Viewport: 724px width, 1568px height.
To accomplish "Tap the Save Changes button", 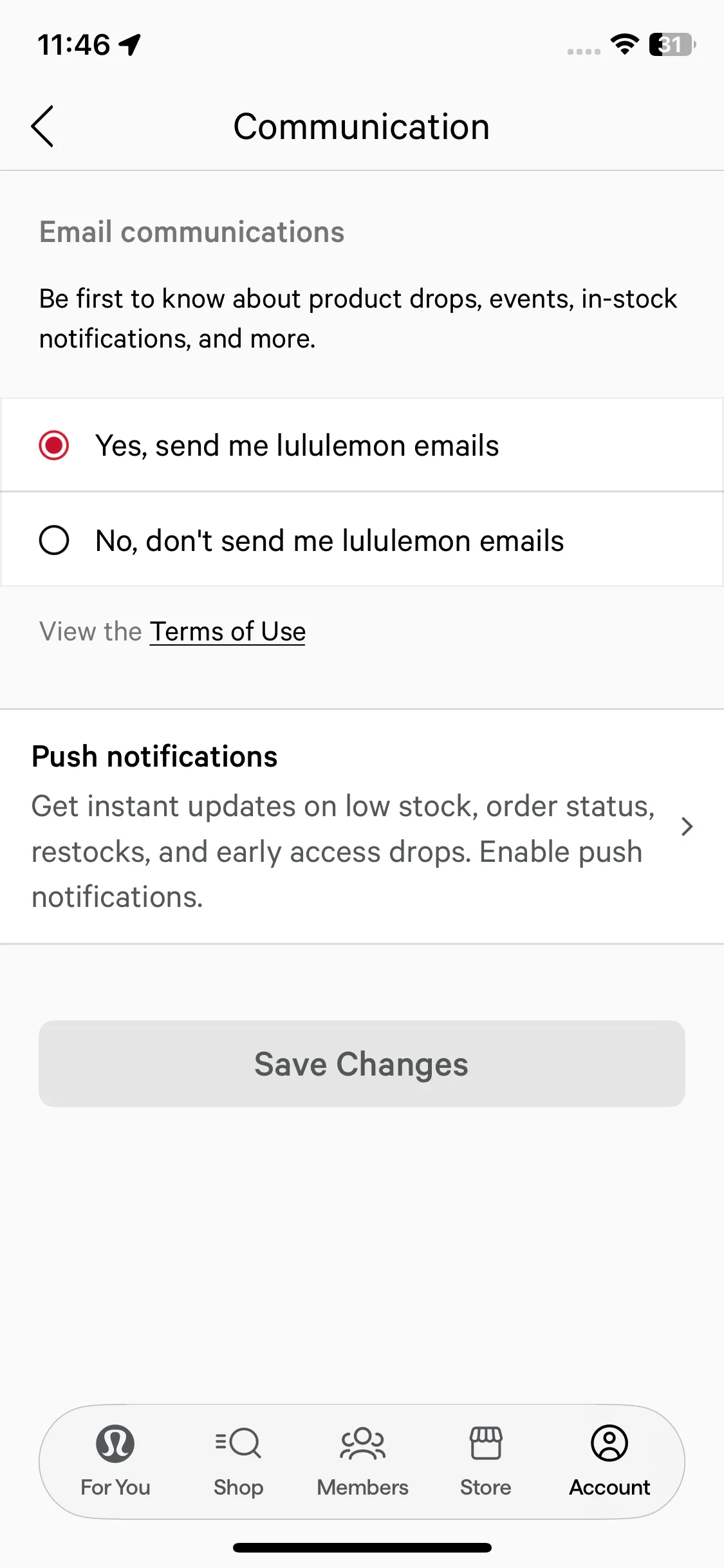I will click(x=362, y=1063).
